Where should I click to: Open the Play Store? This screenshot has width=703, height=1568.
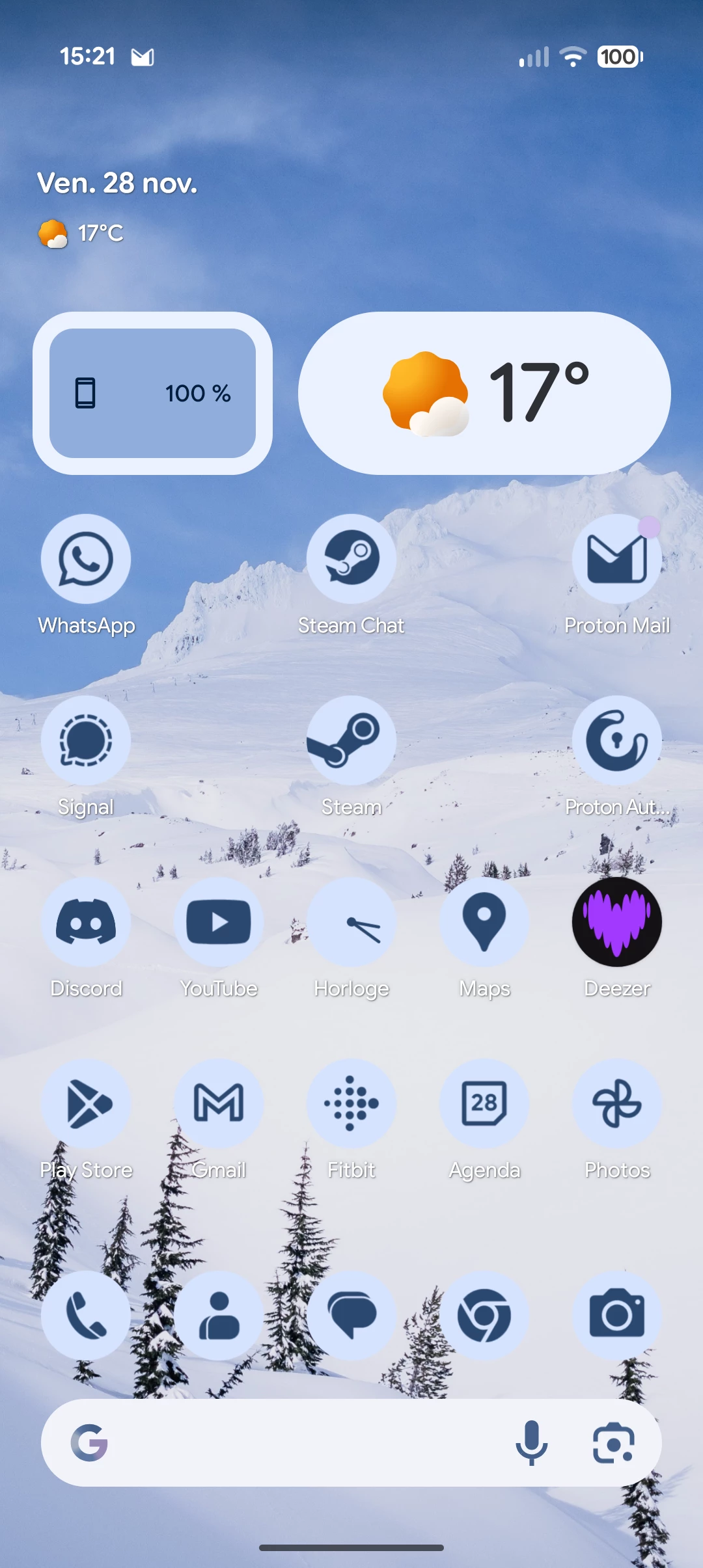point(86,1103)
